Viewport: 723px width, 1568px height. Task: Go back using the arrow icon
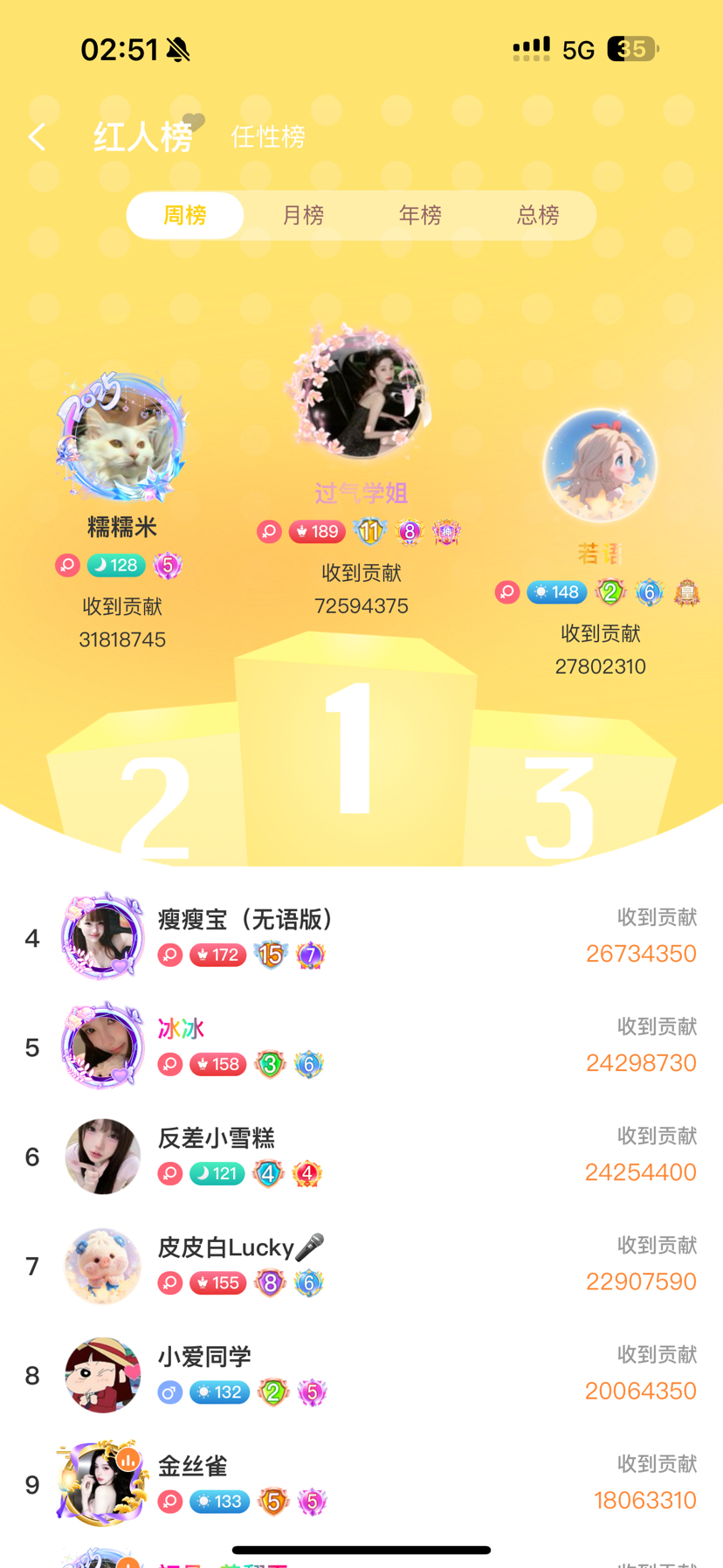(37, 137)
